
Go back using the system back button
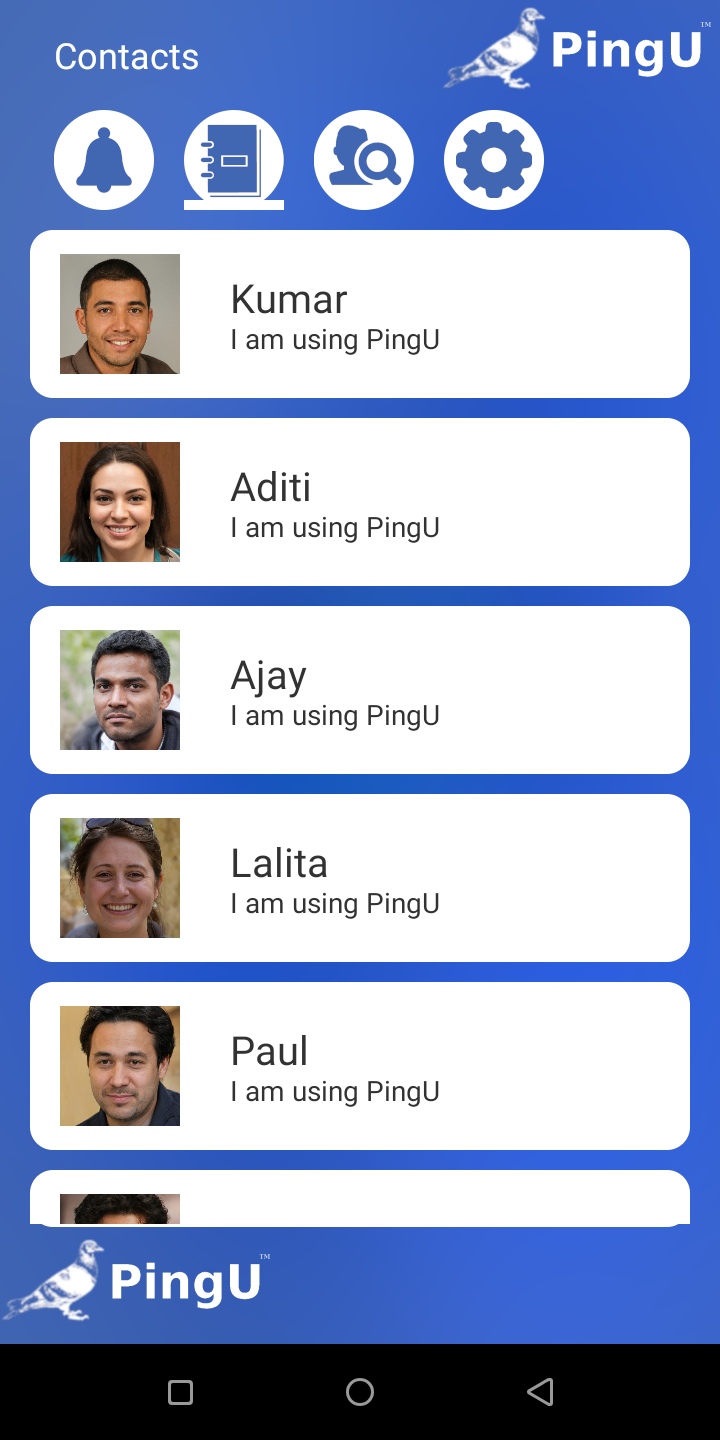(540, 1392)
